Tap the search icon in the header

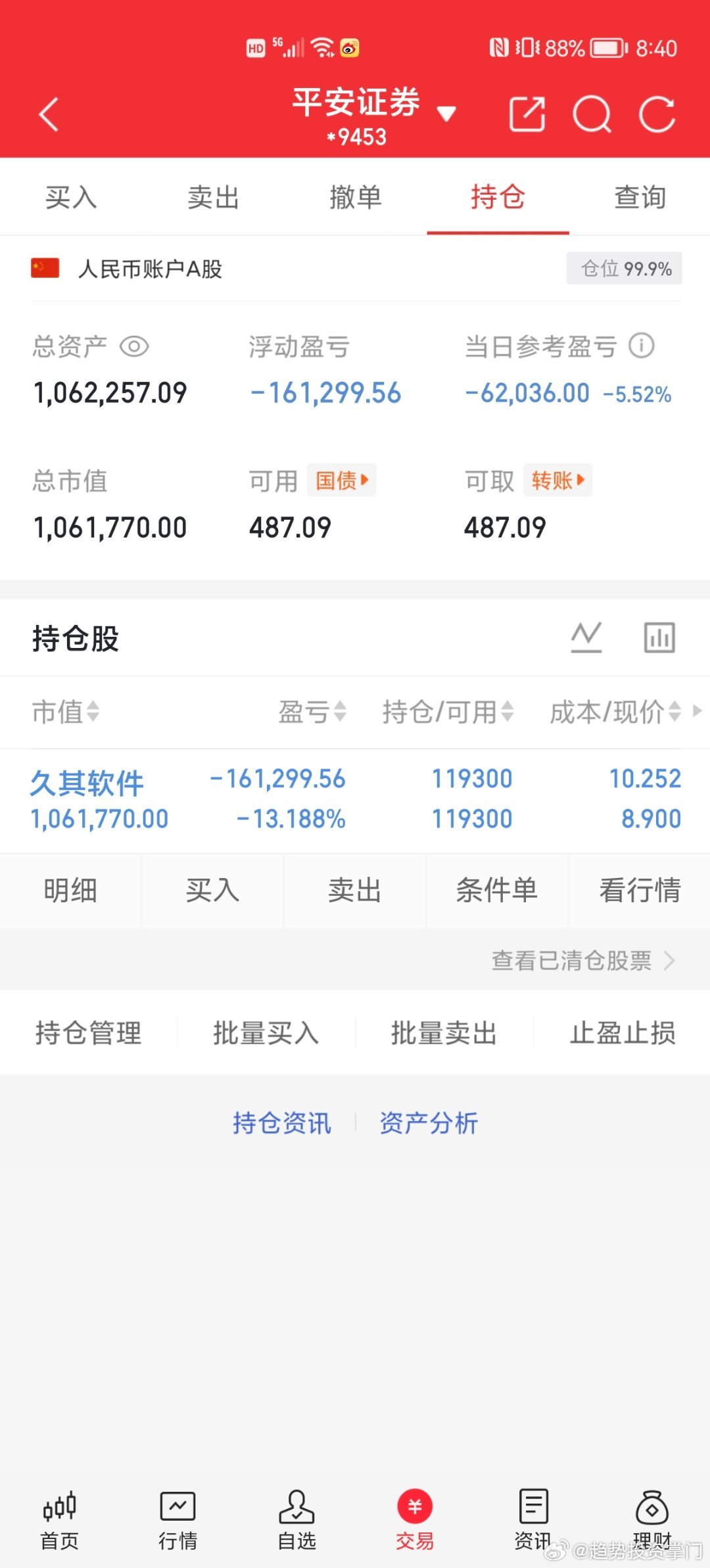pos(591,113)
